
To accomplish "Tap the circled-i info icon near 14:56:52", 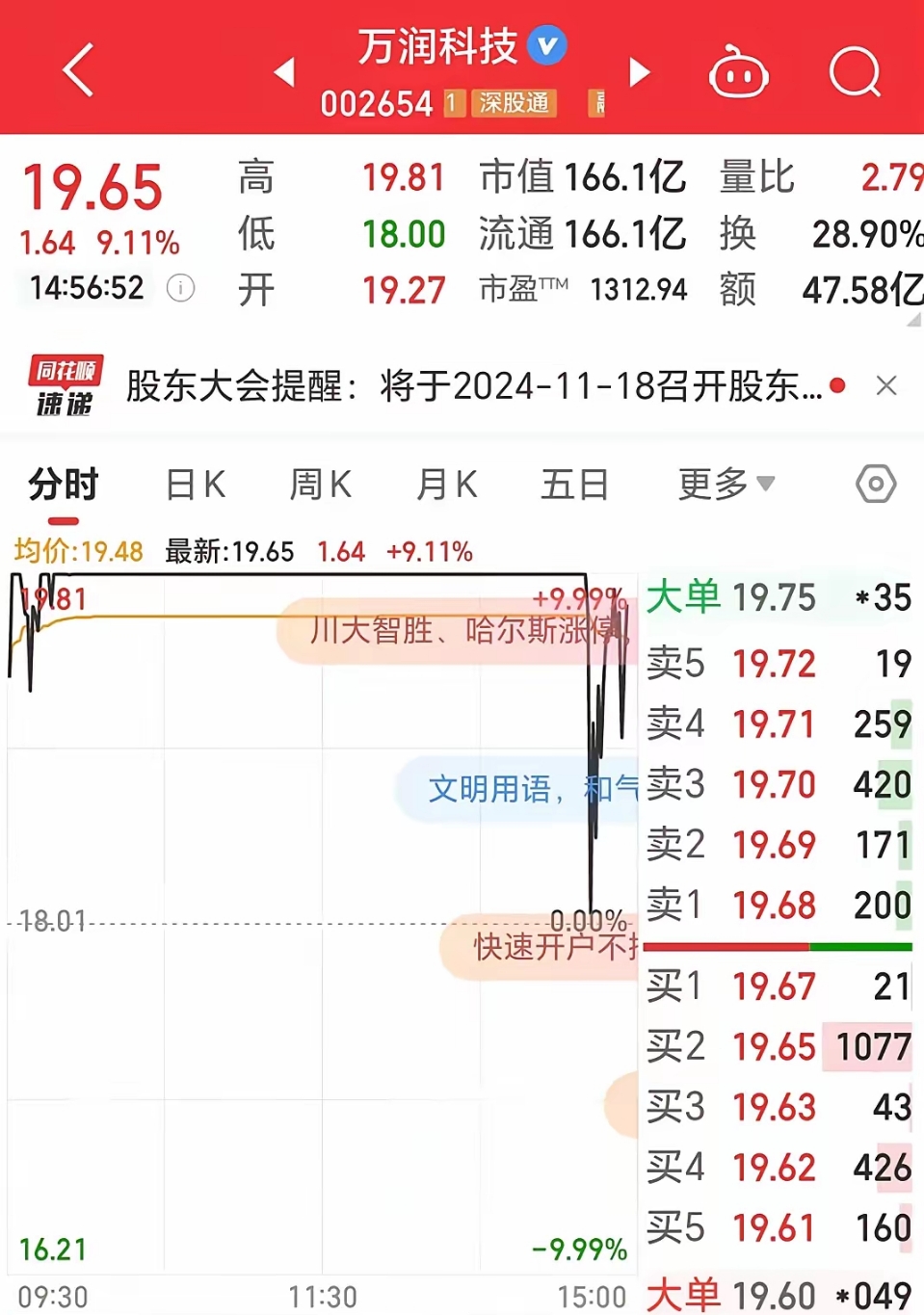I will [179, 288].
